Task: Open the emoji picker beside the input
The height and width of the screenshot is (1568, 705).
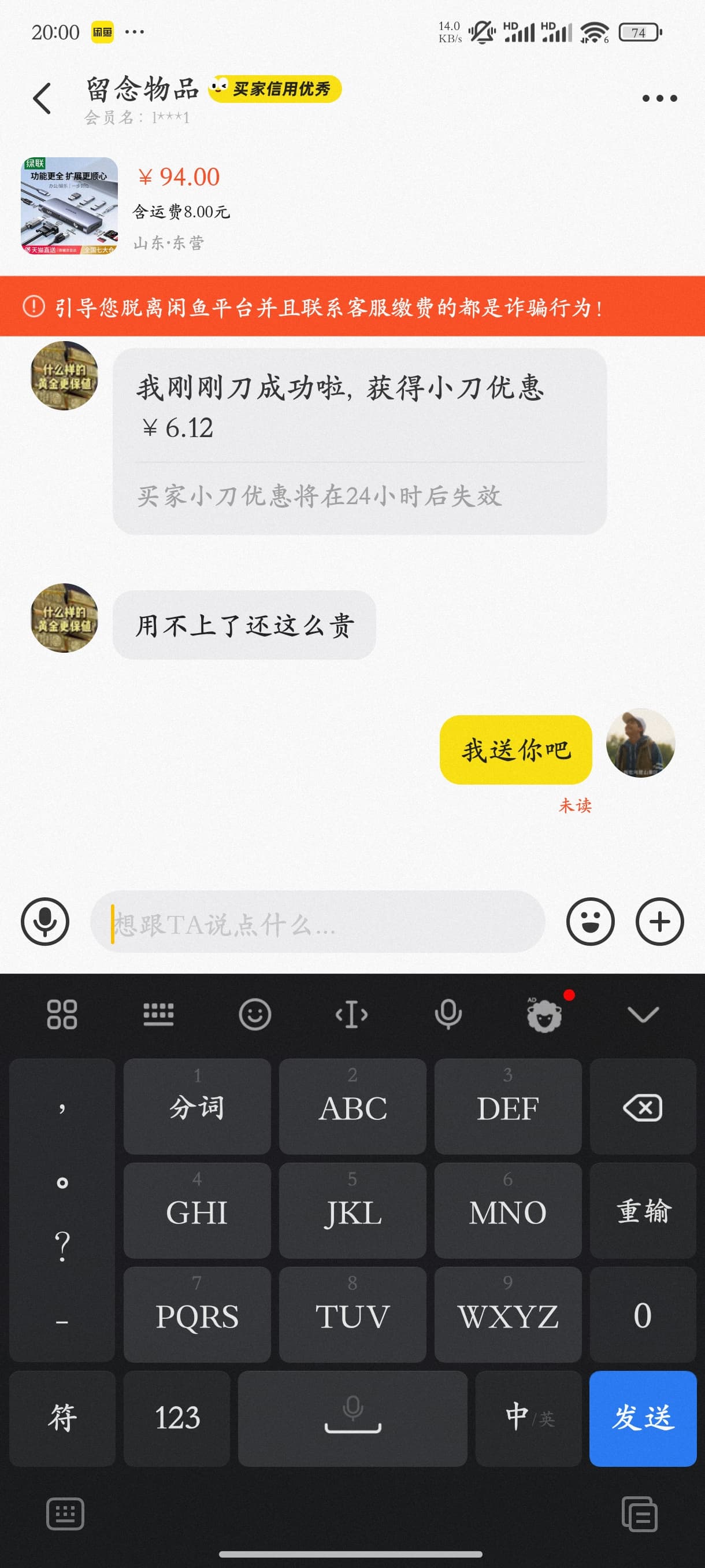Action: 590,922
